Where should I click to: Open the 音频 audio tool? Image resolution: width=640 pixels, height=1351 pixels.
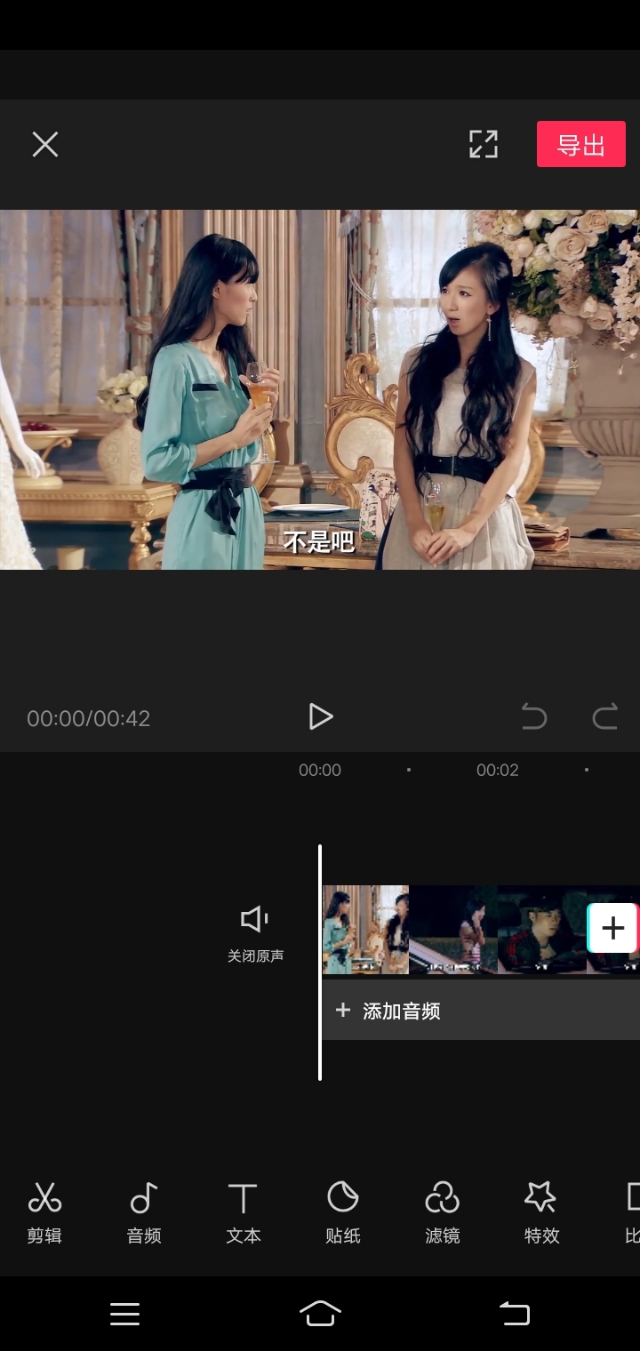tap(143, 1211)
